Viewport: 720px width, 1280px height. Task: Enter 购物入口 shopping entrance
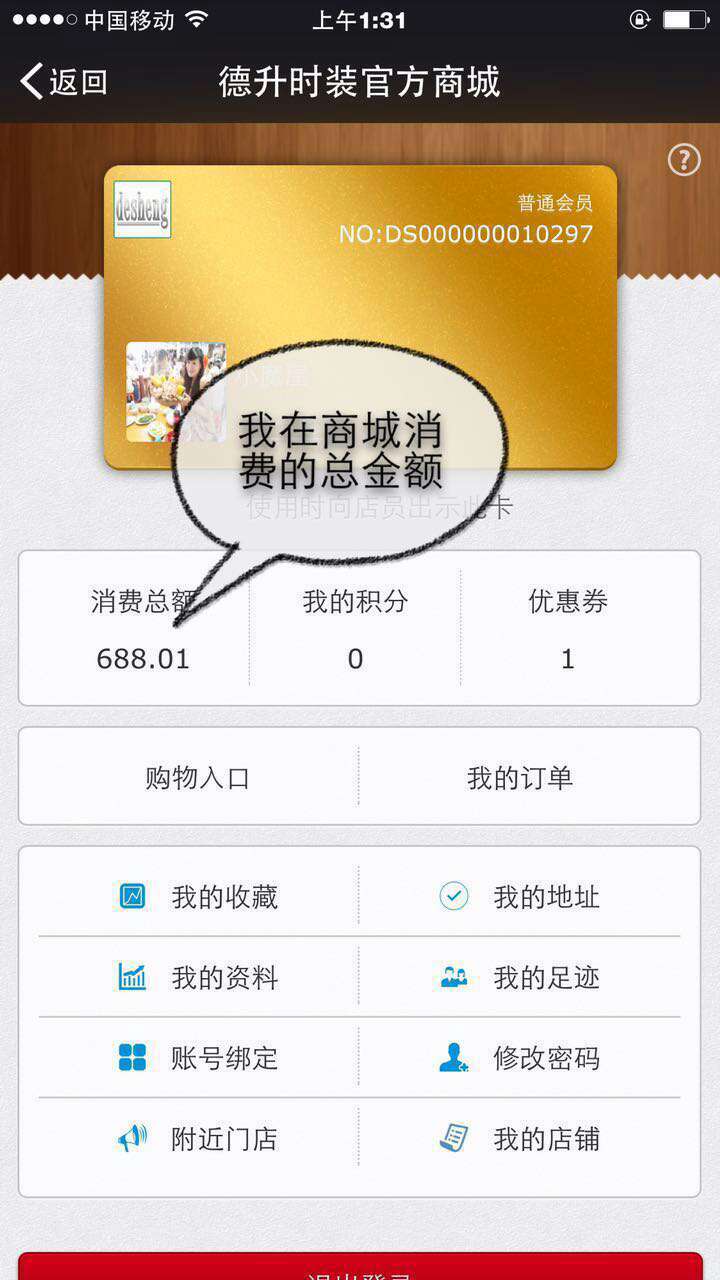(197, 777)
